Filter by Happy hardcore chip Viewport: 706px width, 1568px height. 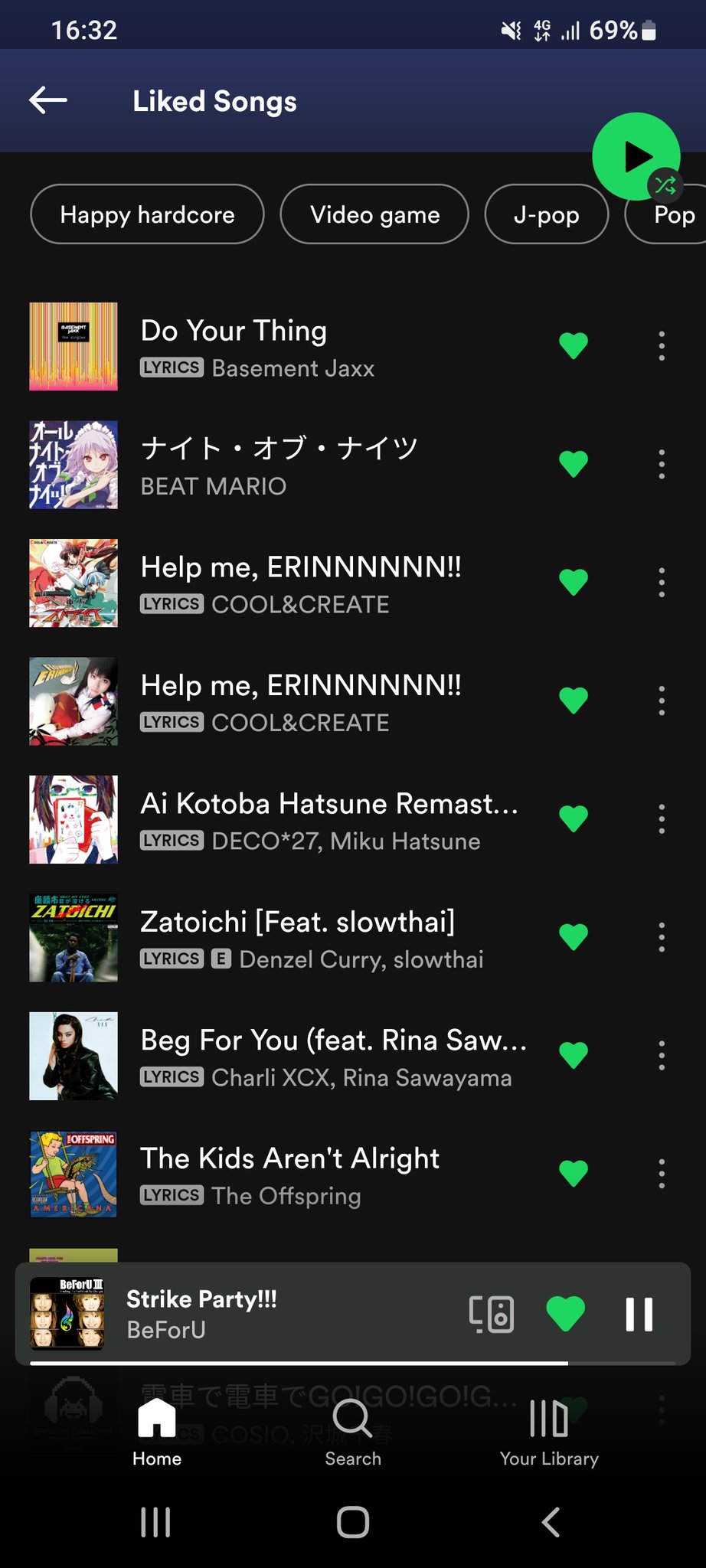[x=147, y=214]
